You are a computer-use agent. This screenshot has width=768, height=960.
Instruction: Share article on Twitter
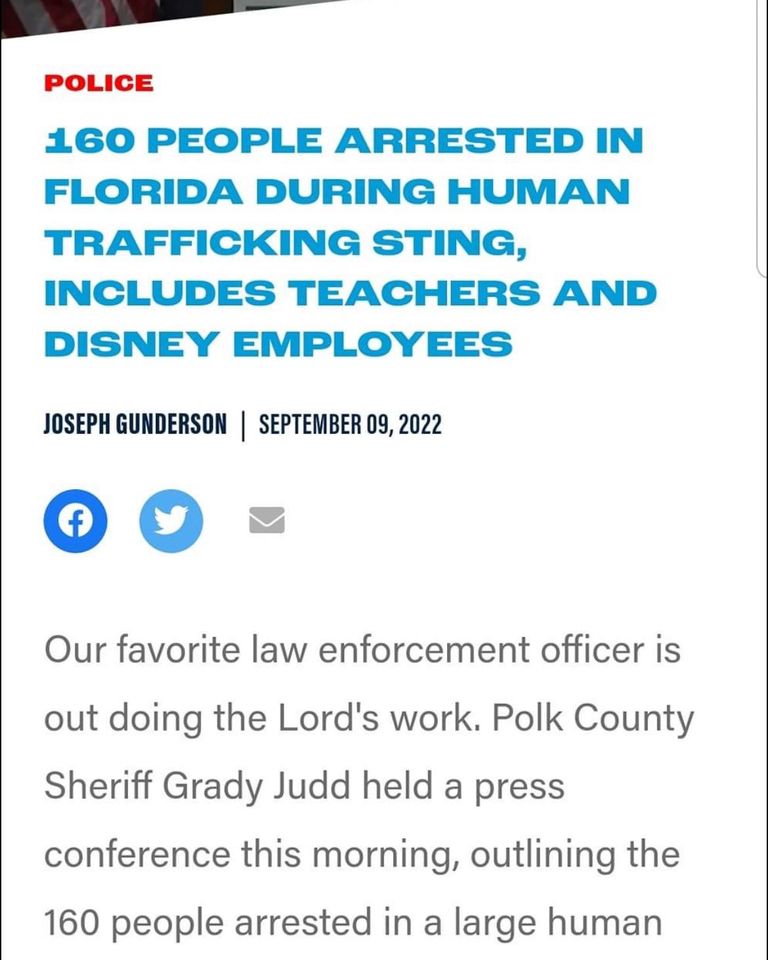(171, 521)
